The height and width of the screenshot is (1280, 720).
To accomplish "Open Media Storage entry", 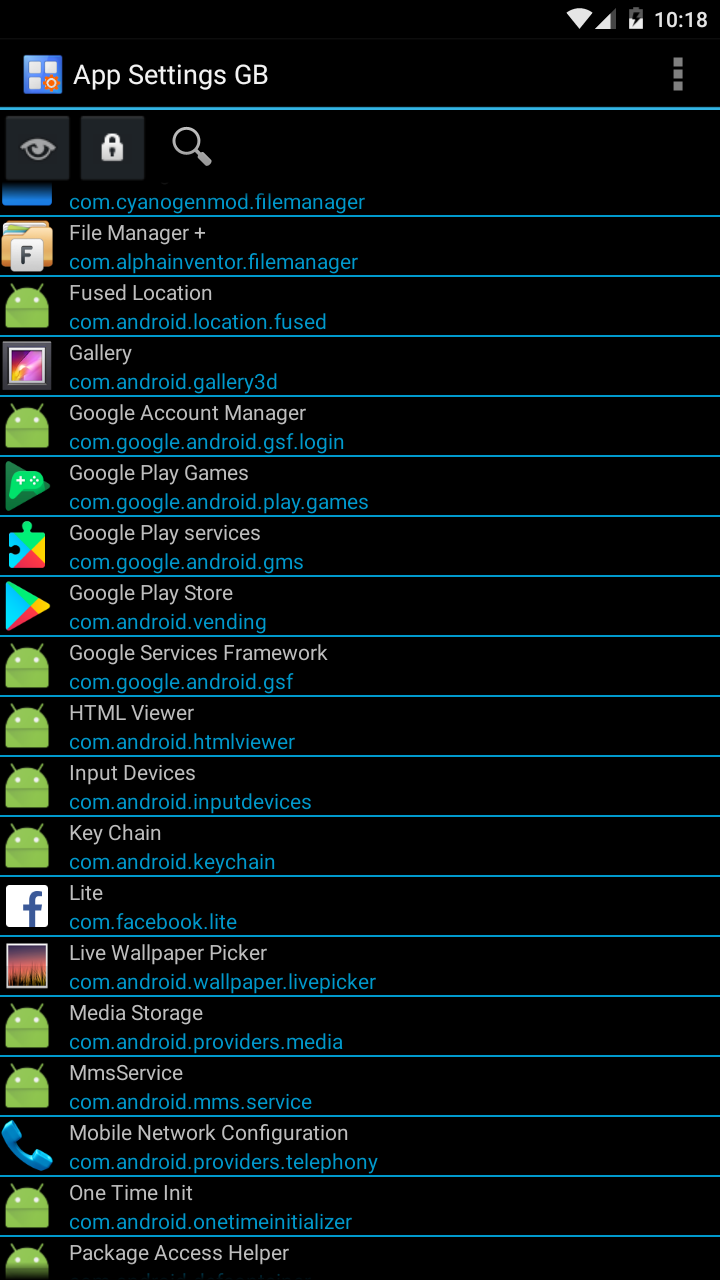I will point(360,1027).
